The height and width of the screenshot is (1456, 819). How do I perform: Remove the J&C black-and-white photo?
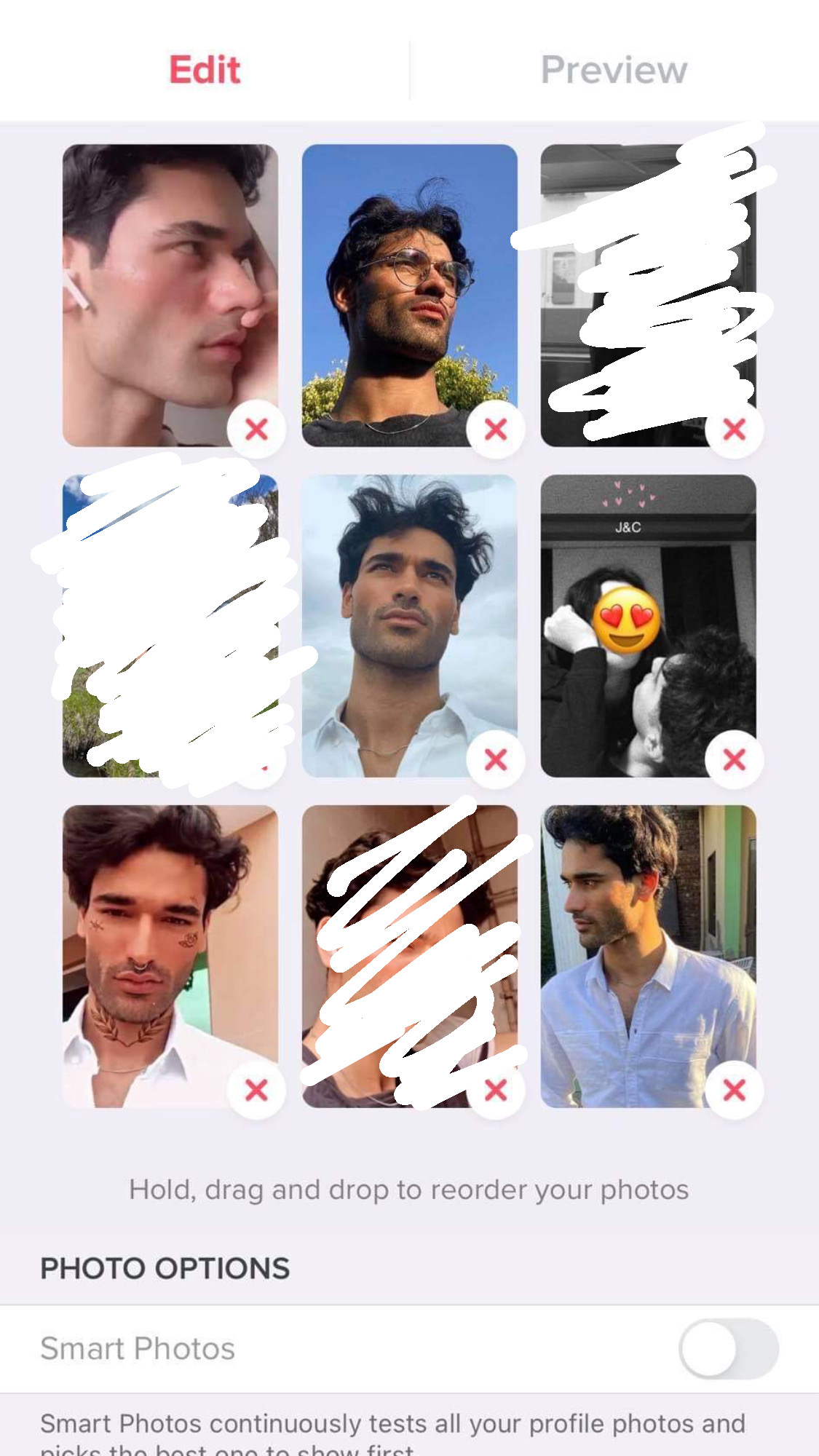click(735, 759)
